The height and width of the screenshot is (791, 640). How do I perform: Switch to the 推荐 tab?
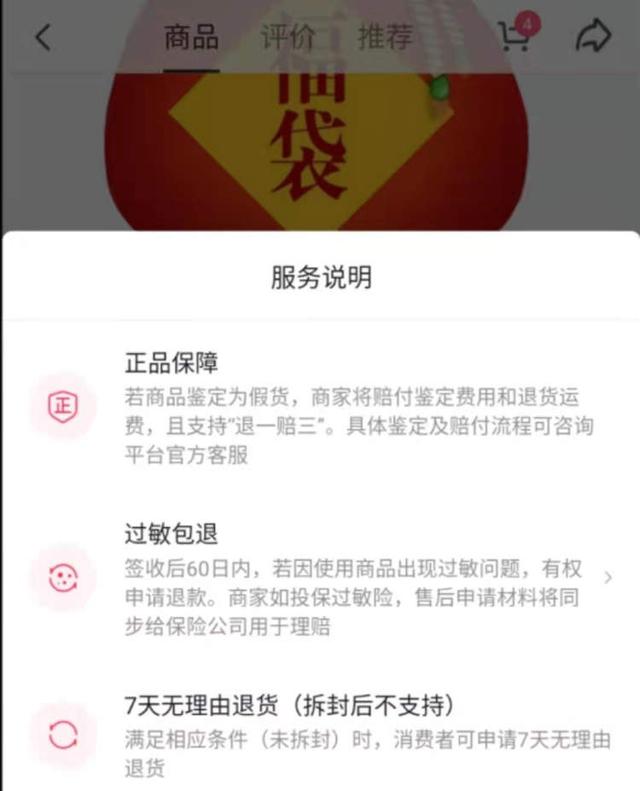pyautogui.click(x=384, y=38)
